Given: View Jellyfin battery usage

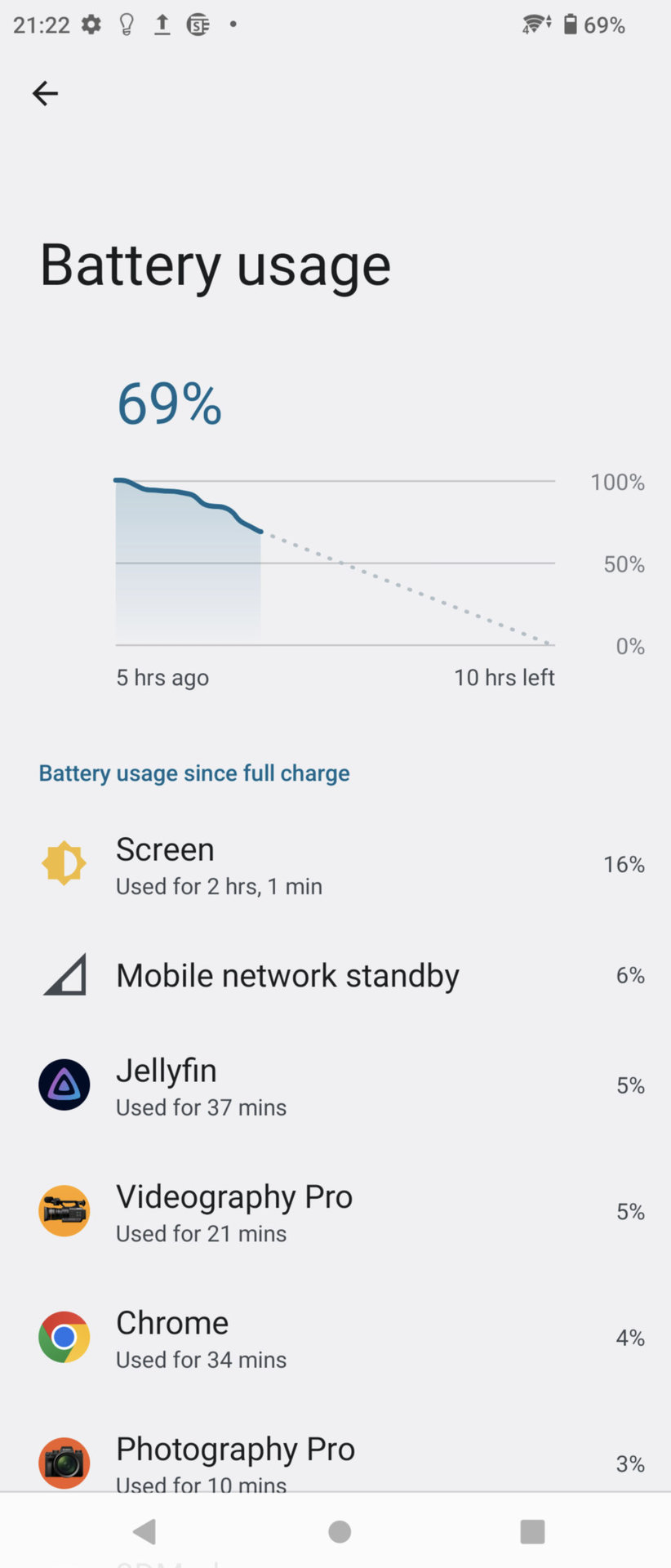Looking at the screenshot, I should pyautogui.click(x=335, y=1086).
